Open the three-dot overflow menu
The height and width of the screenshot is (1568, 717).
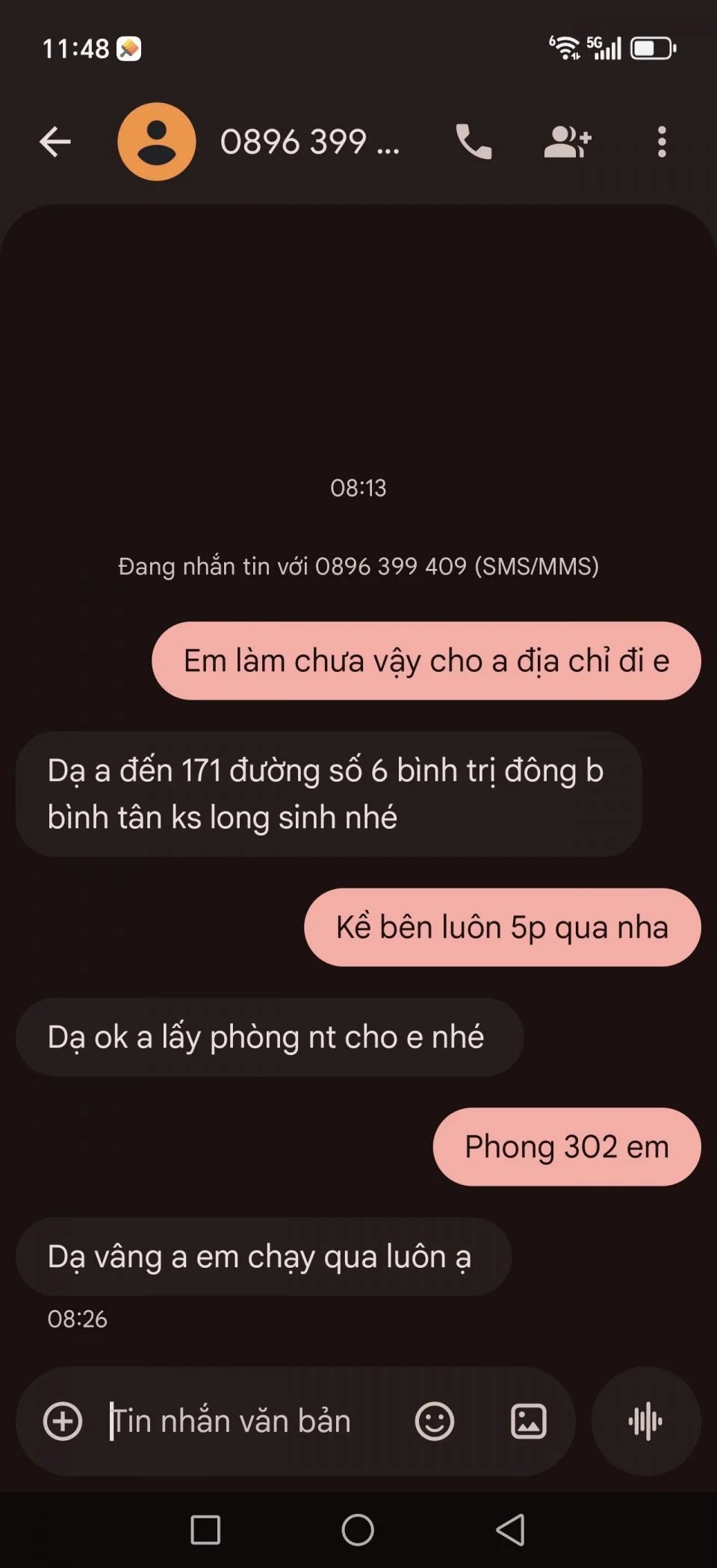click(x=661, y=142)
